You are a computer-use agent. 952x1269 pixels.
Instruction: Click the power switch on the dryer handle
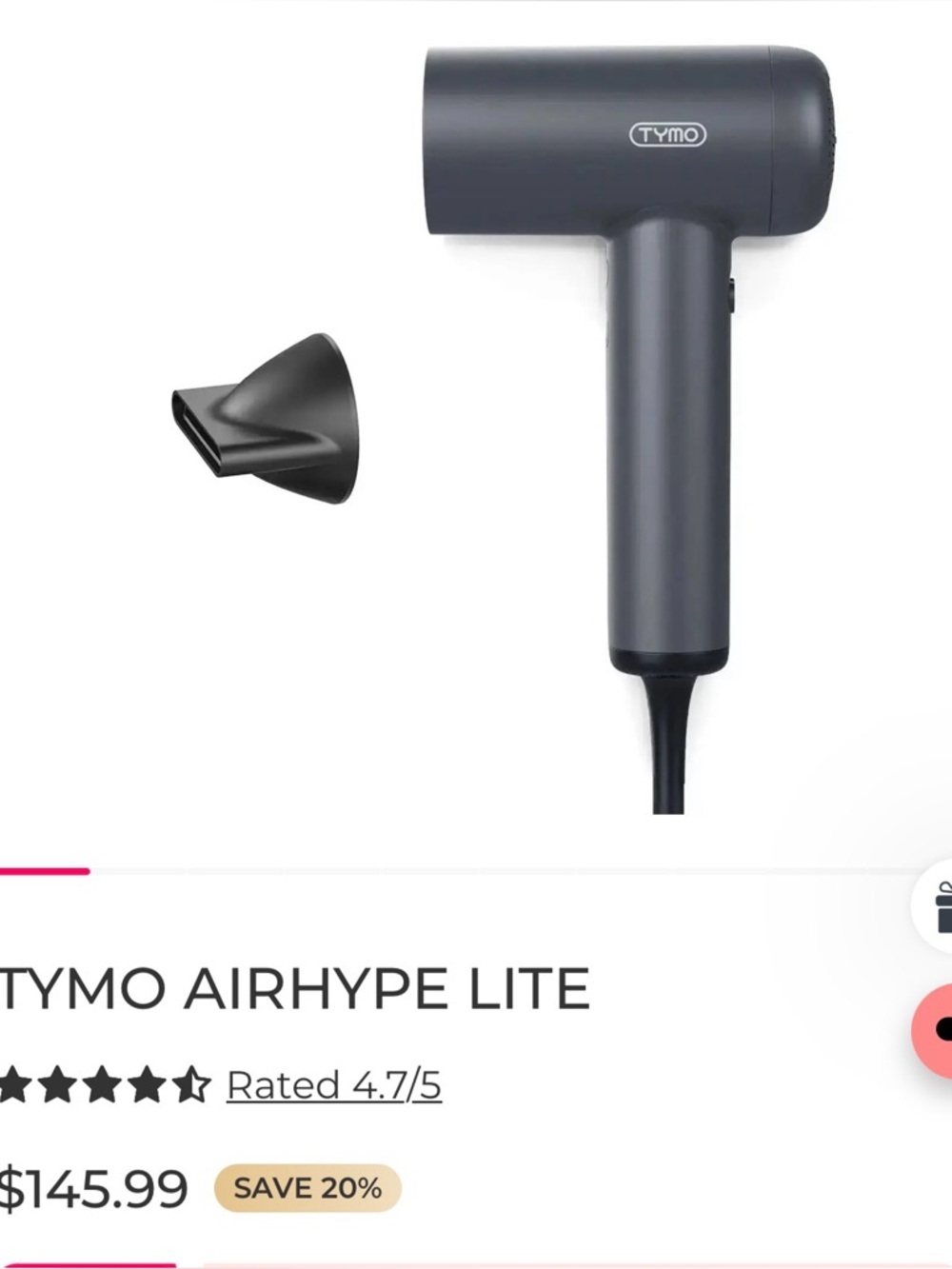click(731, 295)
